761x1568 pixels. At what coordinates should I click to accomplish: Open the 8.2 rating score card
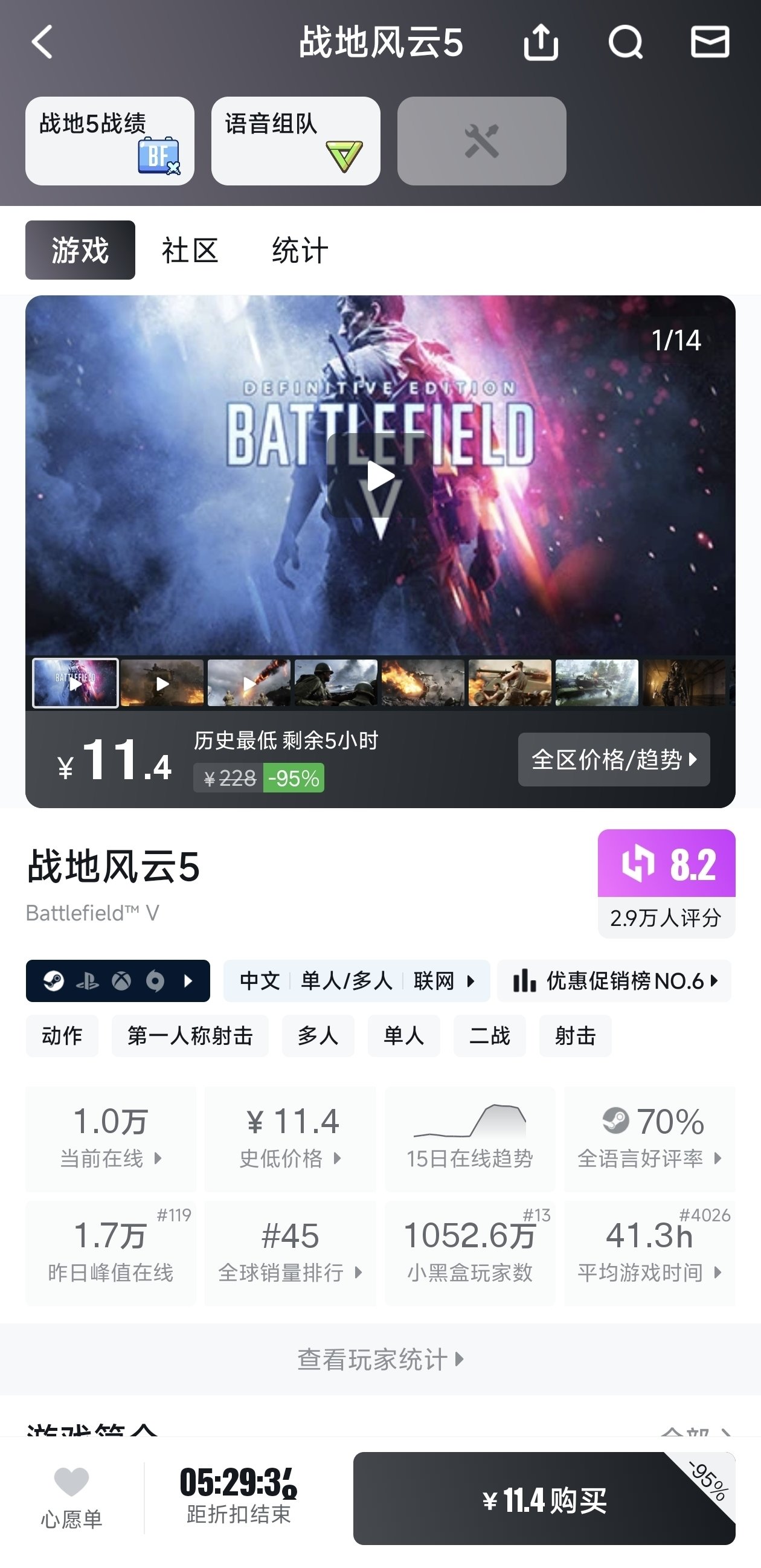pyautogui.click(x=666, y=882)
